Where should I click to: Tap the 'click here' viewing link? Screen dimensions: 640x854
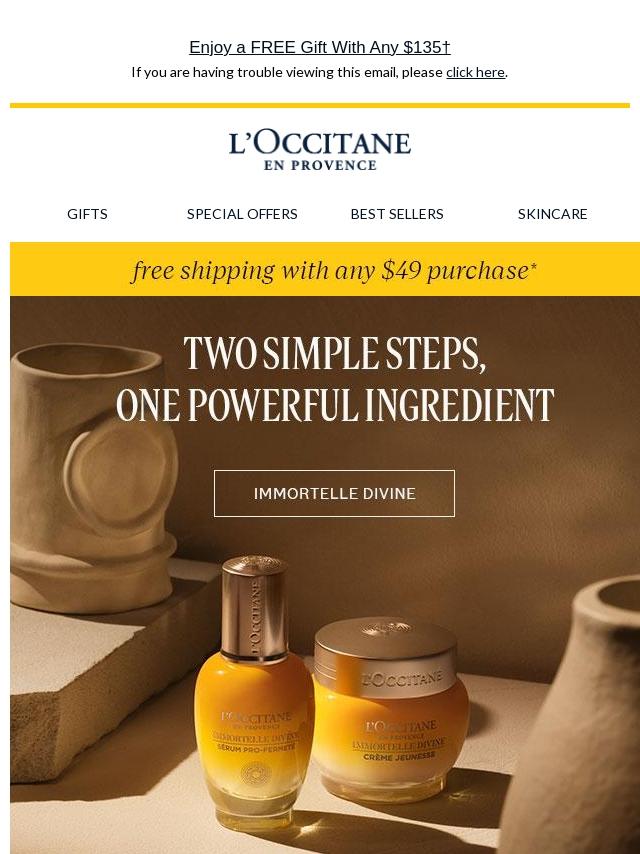(x=475, y=72)
